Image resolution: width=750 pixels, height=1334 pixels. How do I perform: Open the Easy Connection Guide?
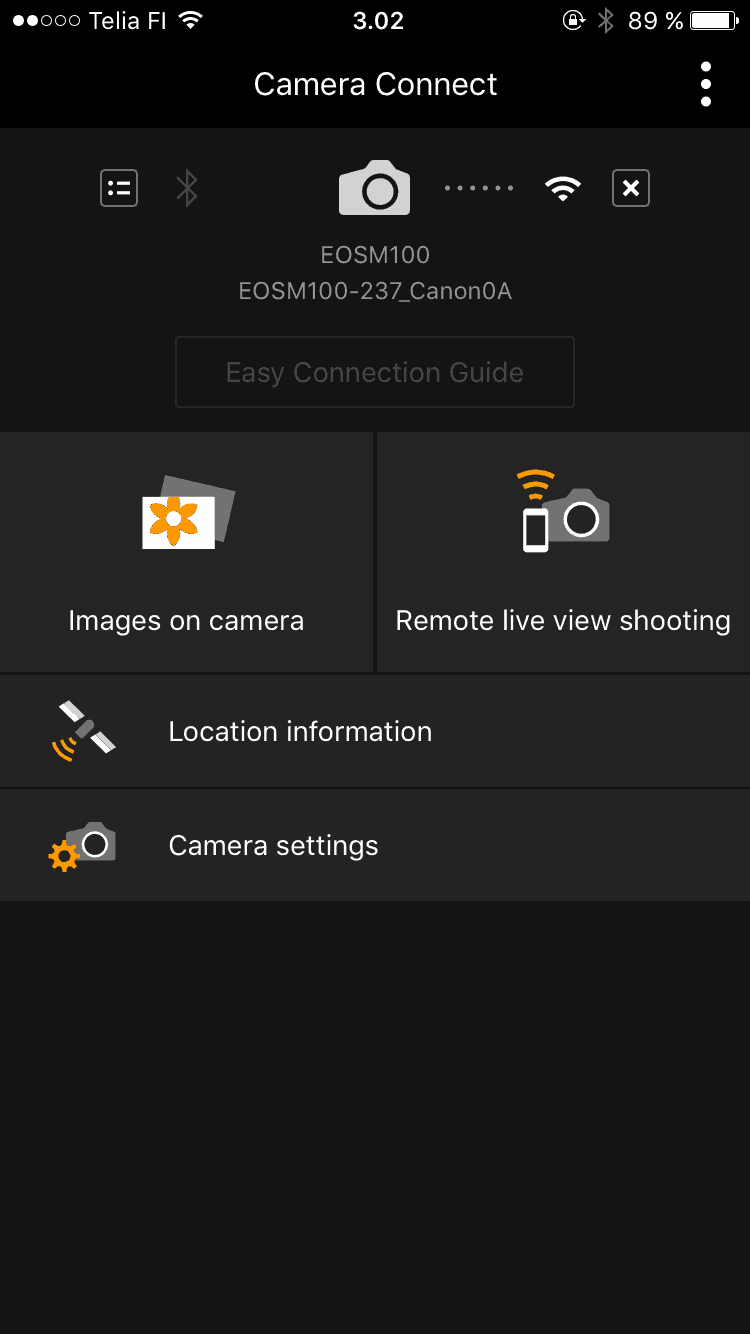pos(375,372)
